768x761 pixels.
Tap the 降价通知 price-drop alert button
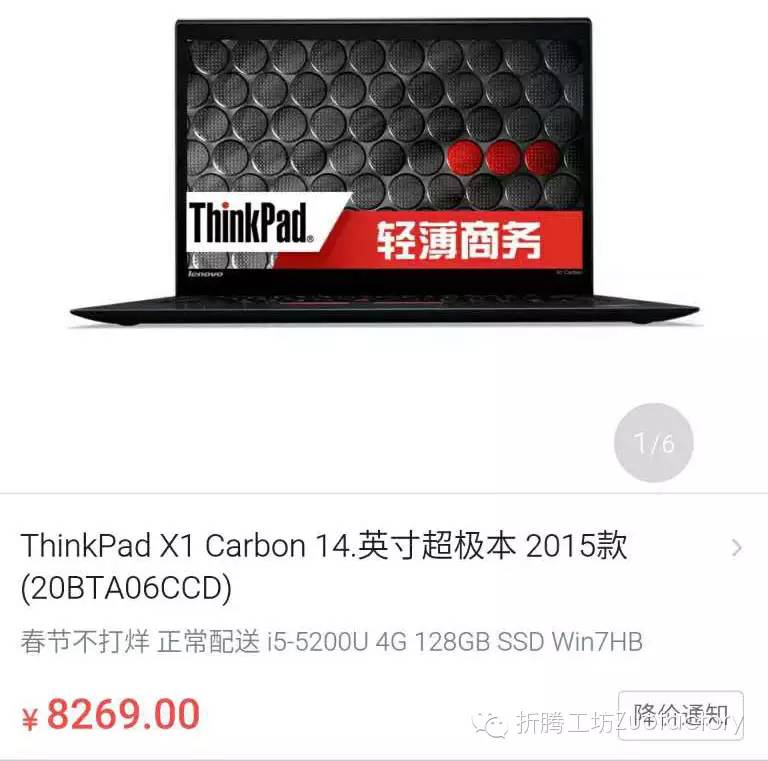coord(680,714)
